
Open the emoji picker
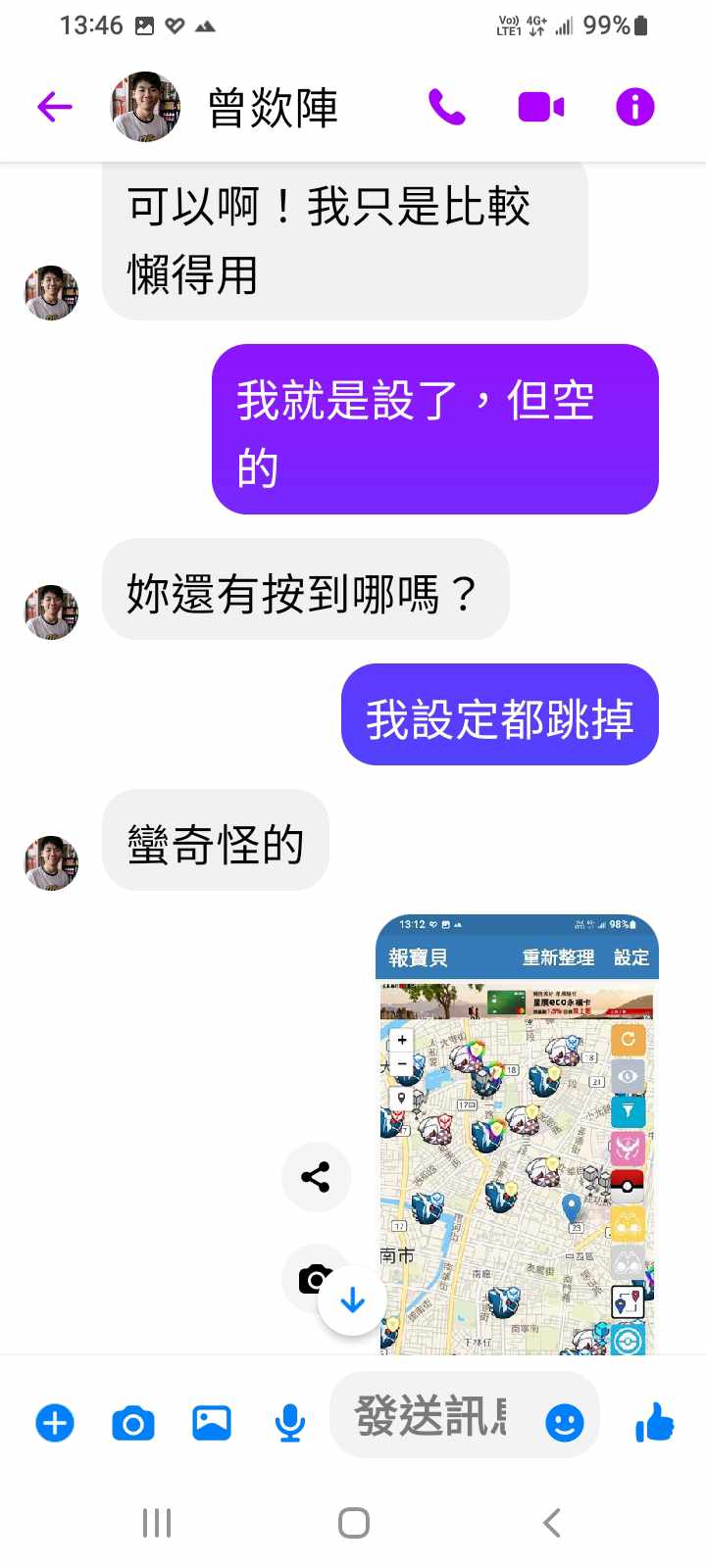point(565,1422)
